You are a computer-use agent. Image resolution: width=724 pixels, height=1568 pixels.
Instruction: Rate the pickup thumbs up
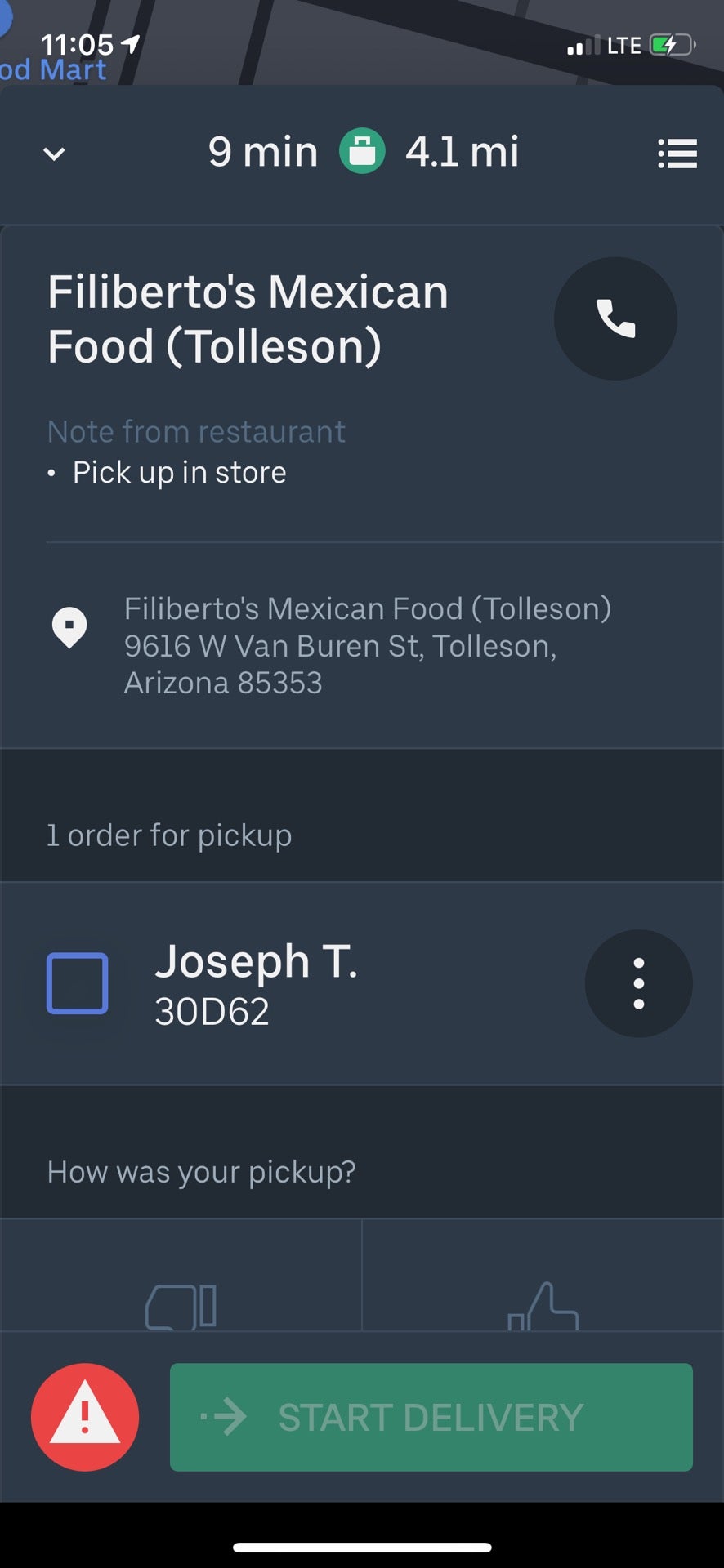click(543, 1305)
